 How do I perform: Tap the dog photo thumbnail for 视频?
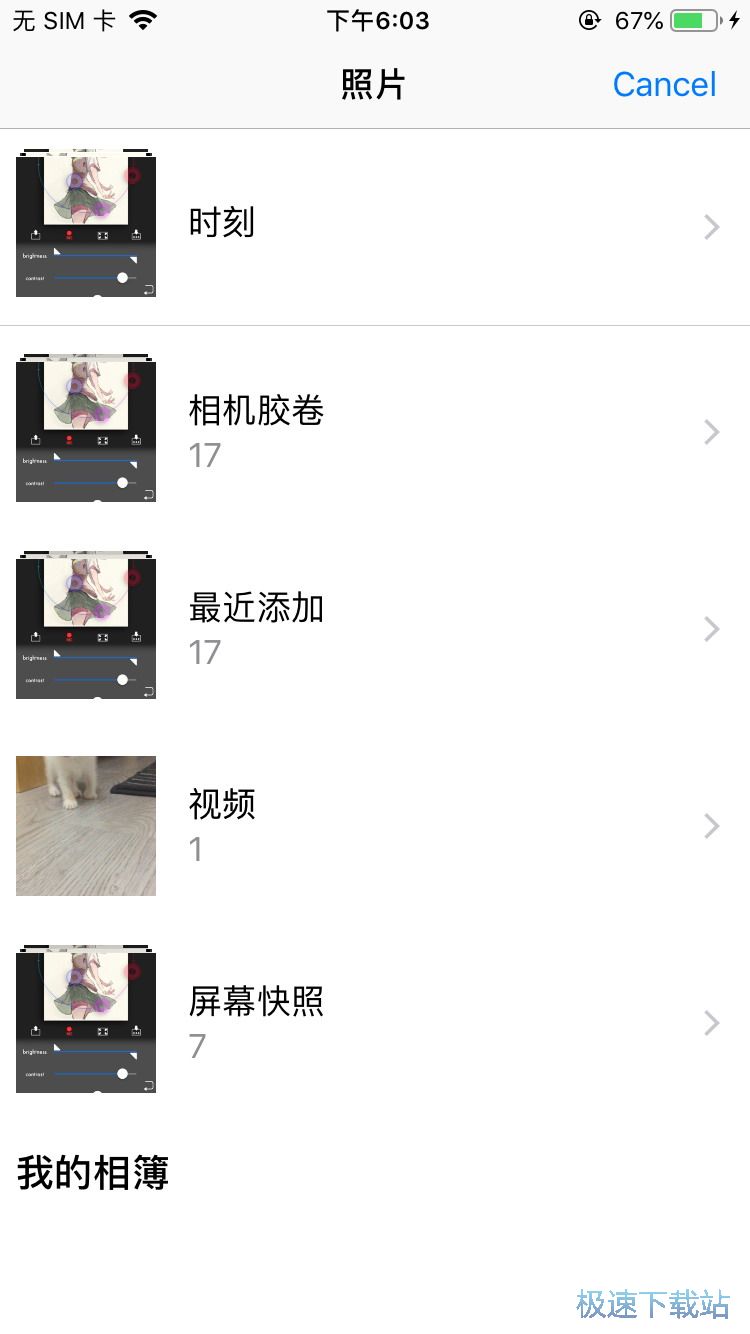[85, 825]
